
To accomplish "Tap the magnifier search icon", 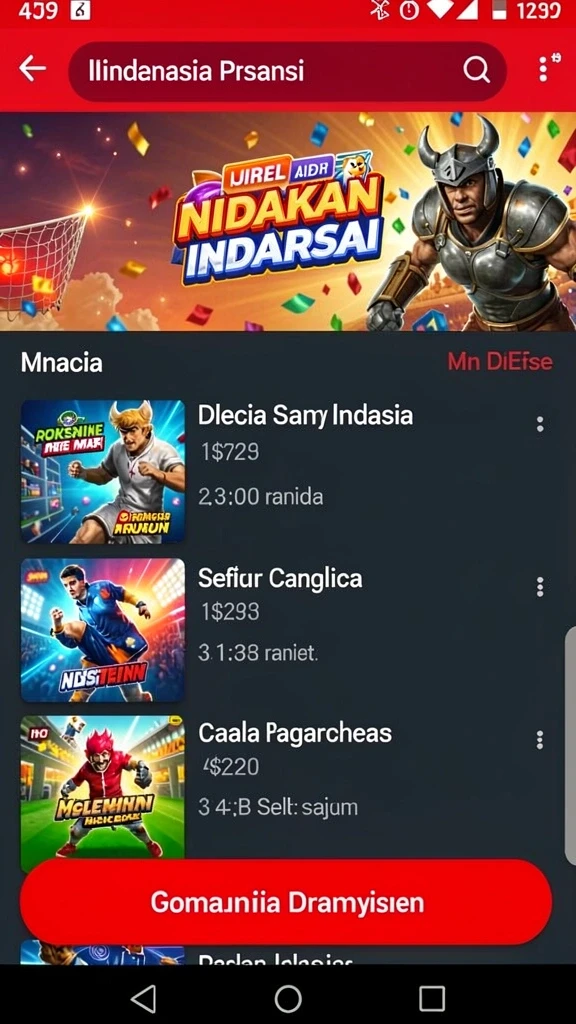I will click(x=477, y=69).
